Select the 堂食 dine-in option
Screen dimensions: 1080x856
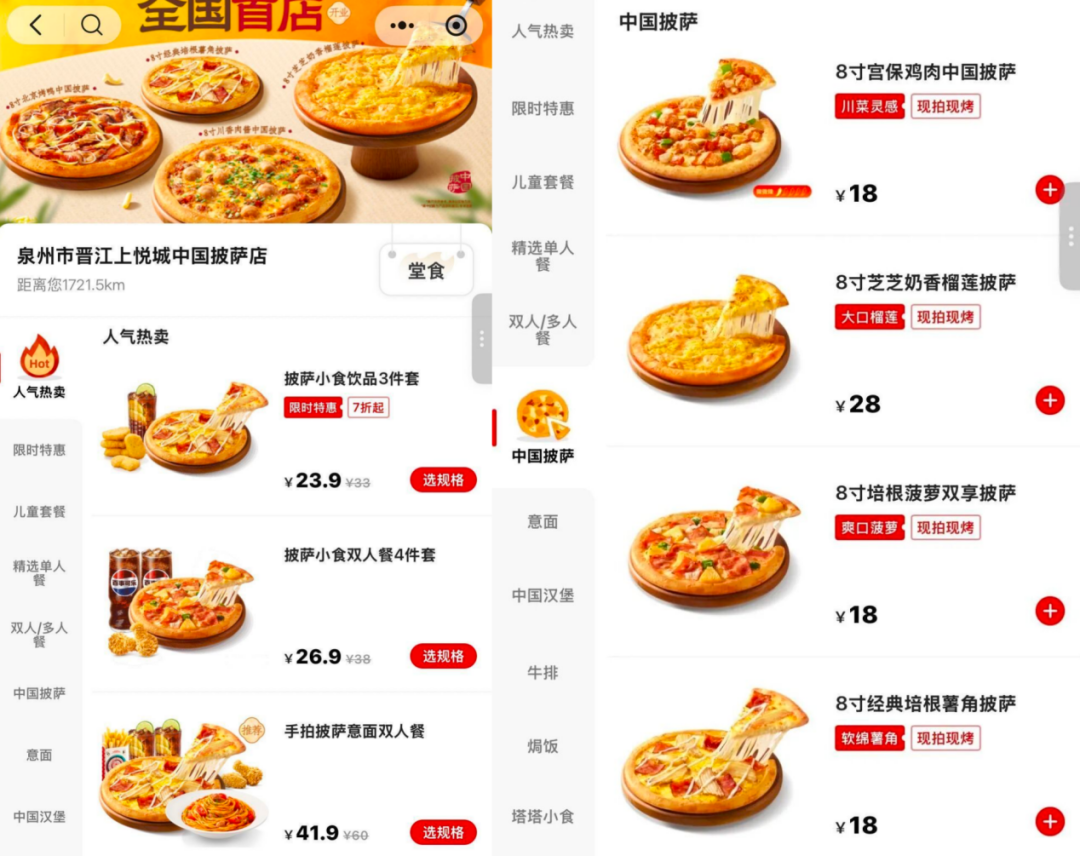426,270
